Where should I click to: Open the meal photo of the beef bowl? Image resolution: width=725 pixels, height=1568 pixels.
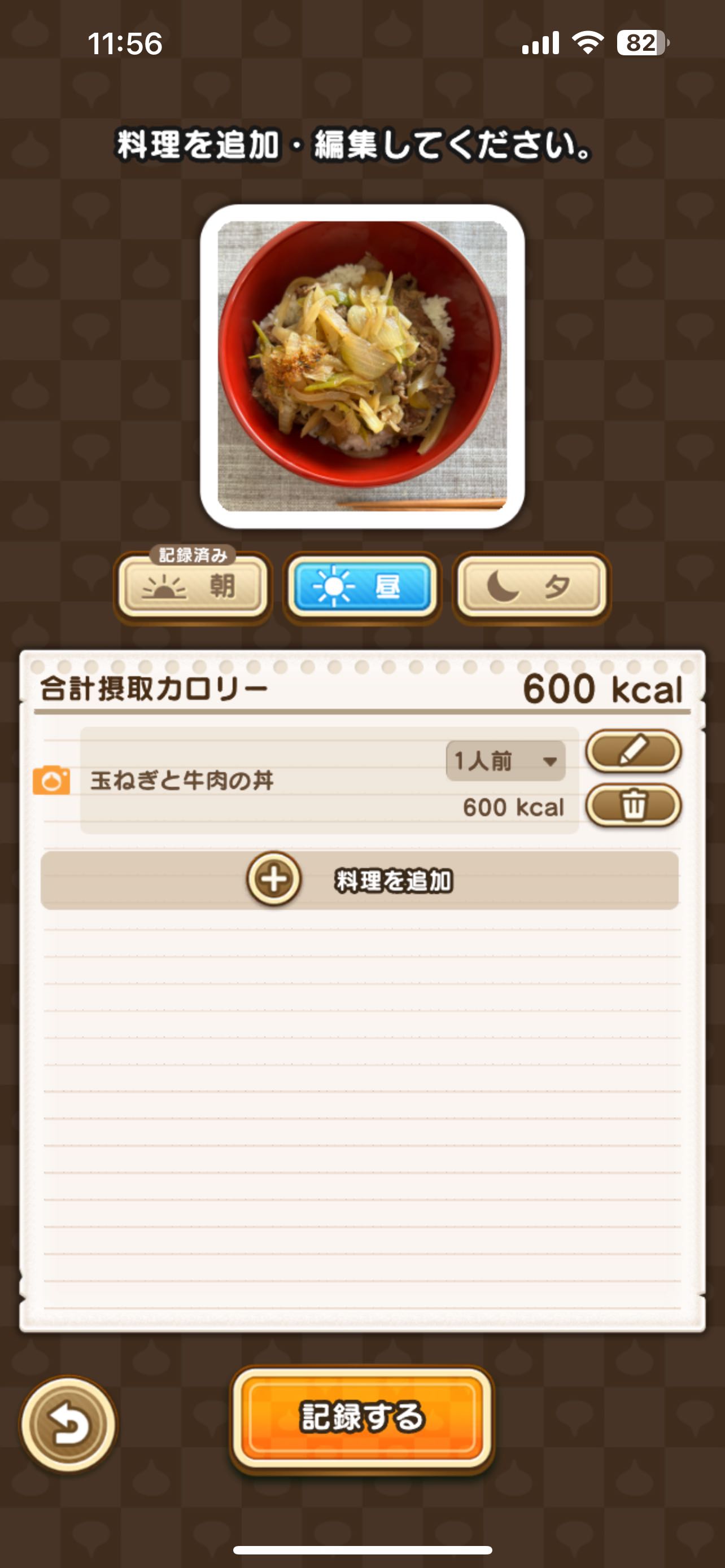tap(362, 366)
